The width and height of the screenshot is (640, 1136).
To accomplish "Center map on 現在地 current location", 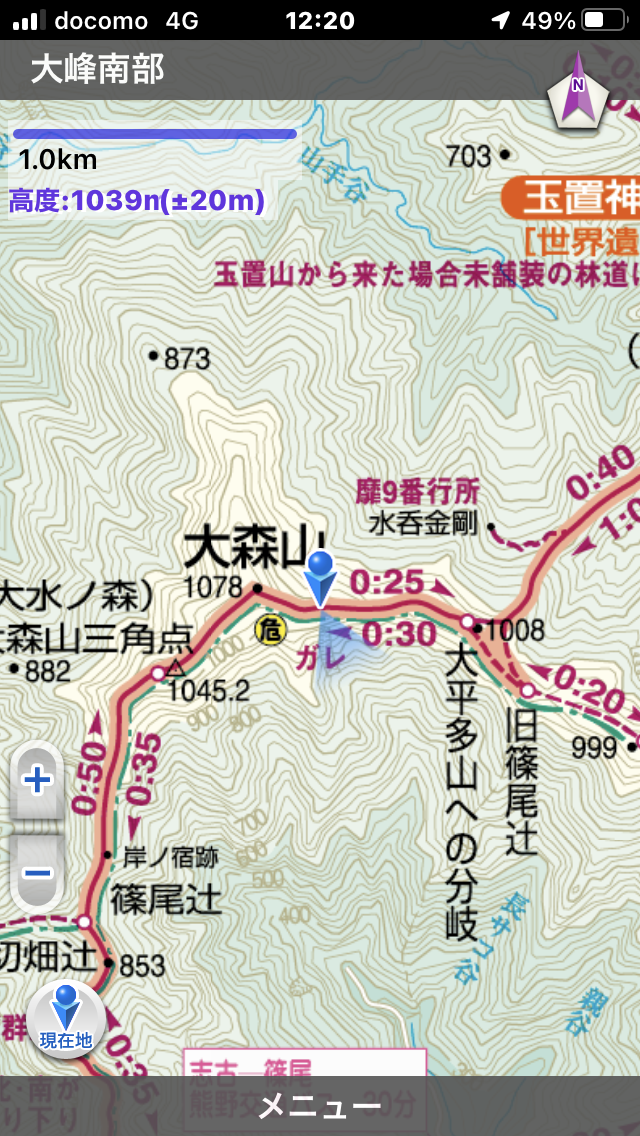I will pyautogui.click(x=67, y=1019).
